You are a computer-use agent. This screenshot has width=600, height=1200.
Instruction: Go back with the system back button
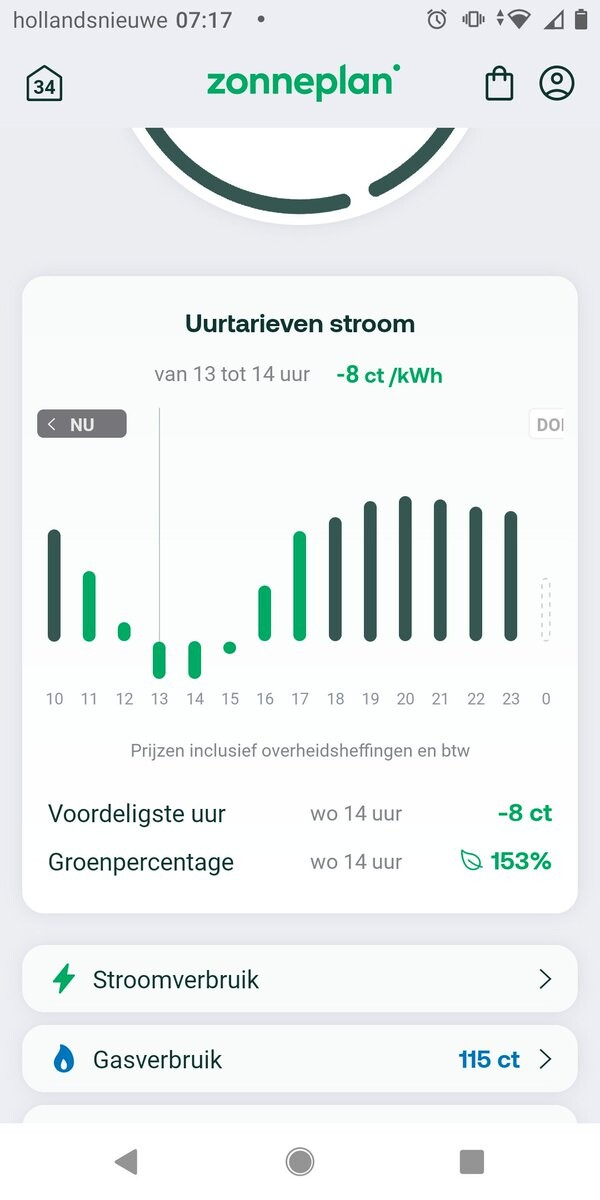pos(126,1161)
